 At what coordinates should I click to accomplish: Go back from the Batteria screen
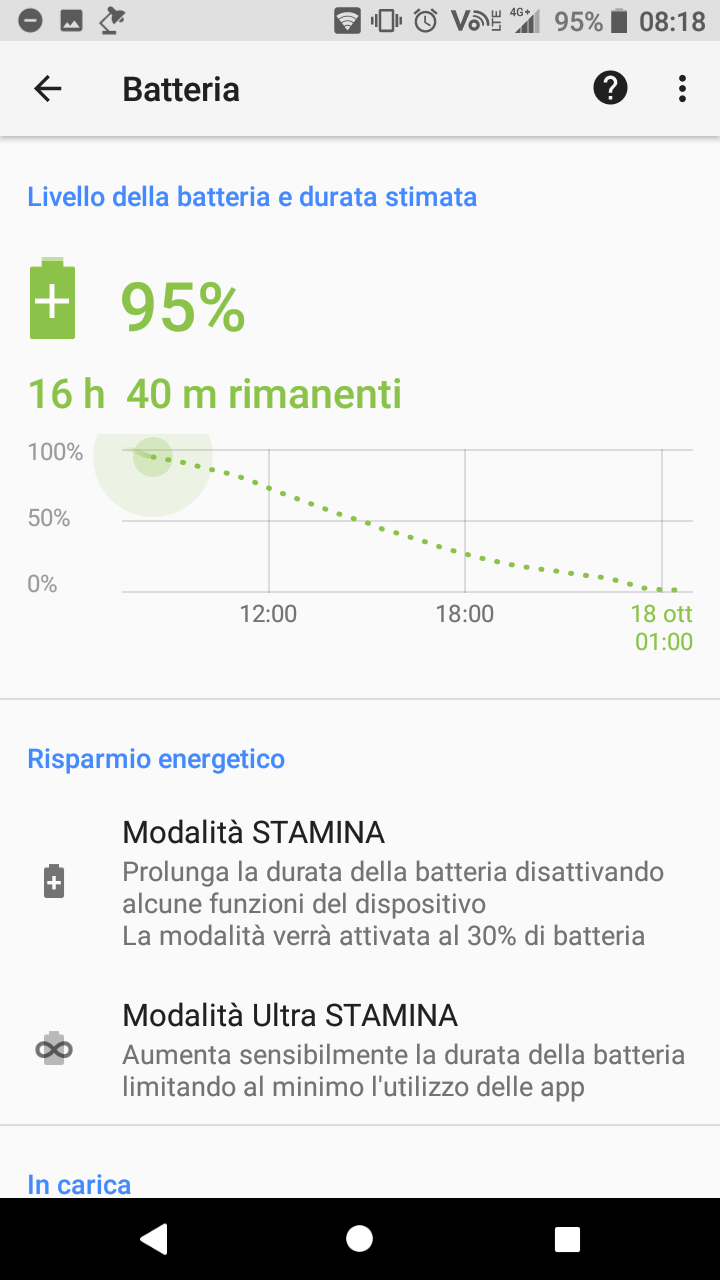coord(48,89)
